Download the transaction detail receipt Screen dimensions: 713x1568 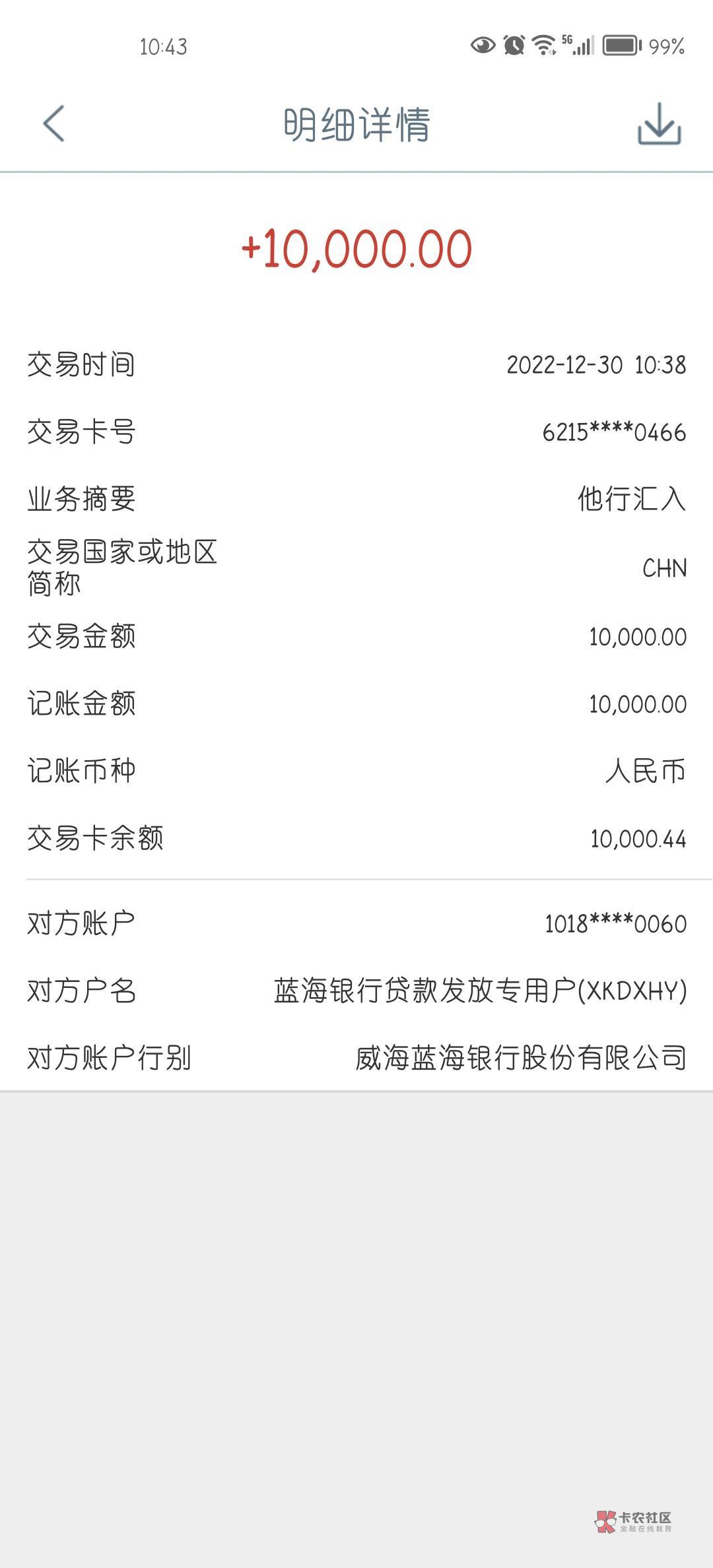659,124
